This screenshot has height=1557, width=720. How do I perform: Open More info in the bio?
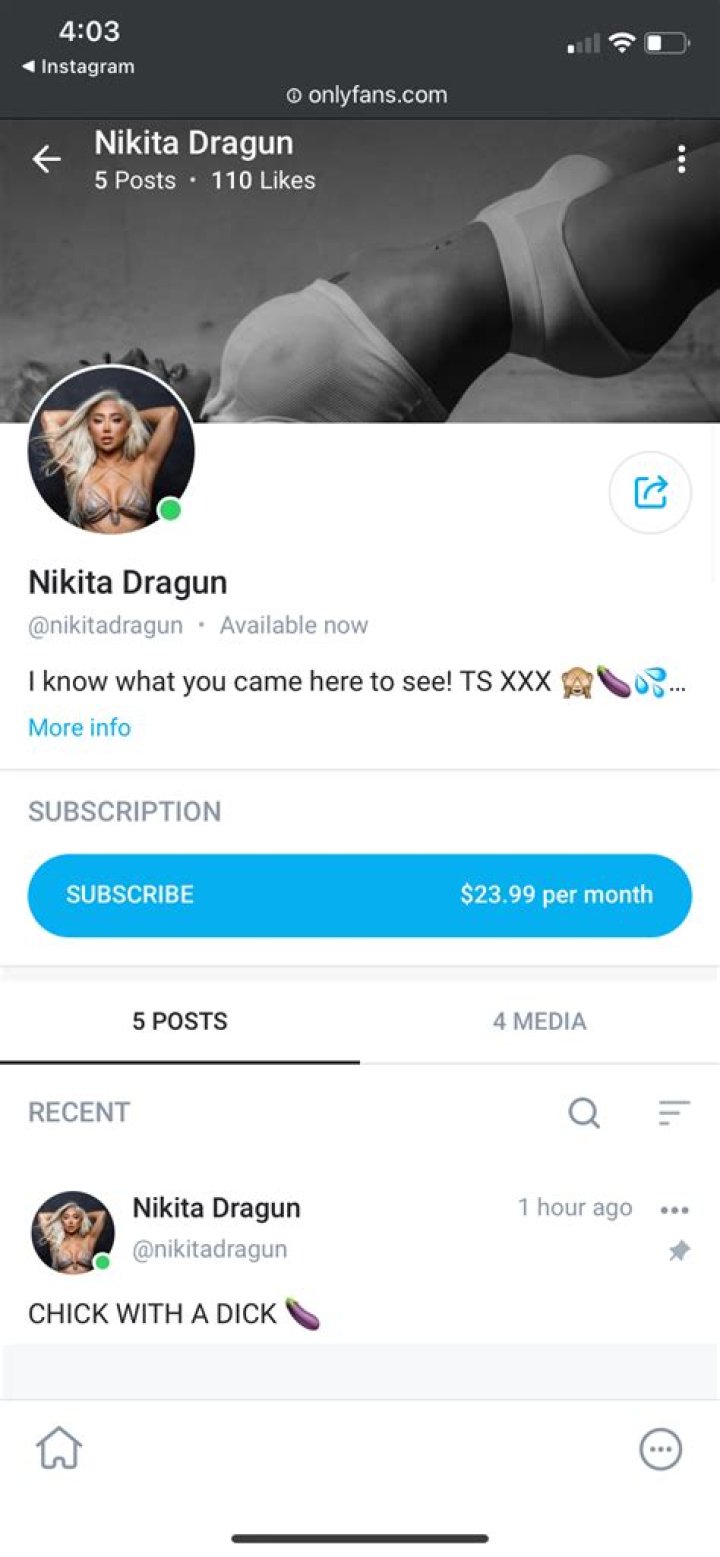79,727
